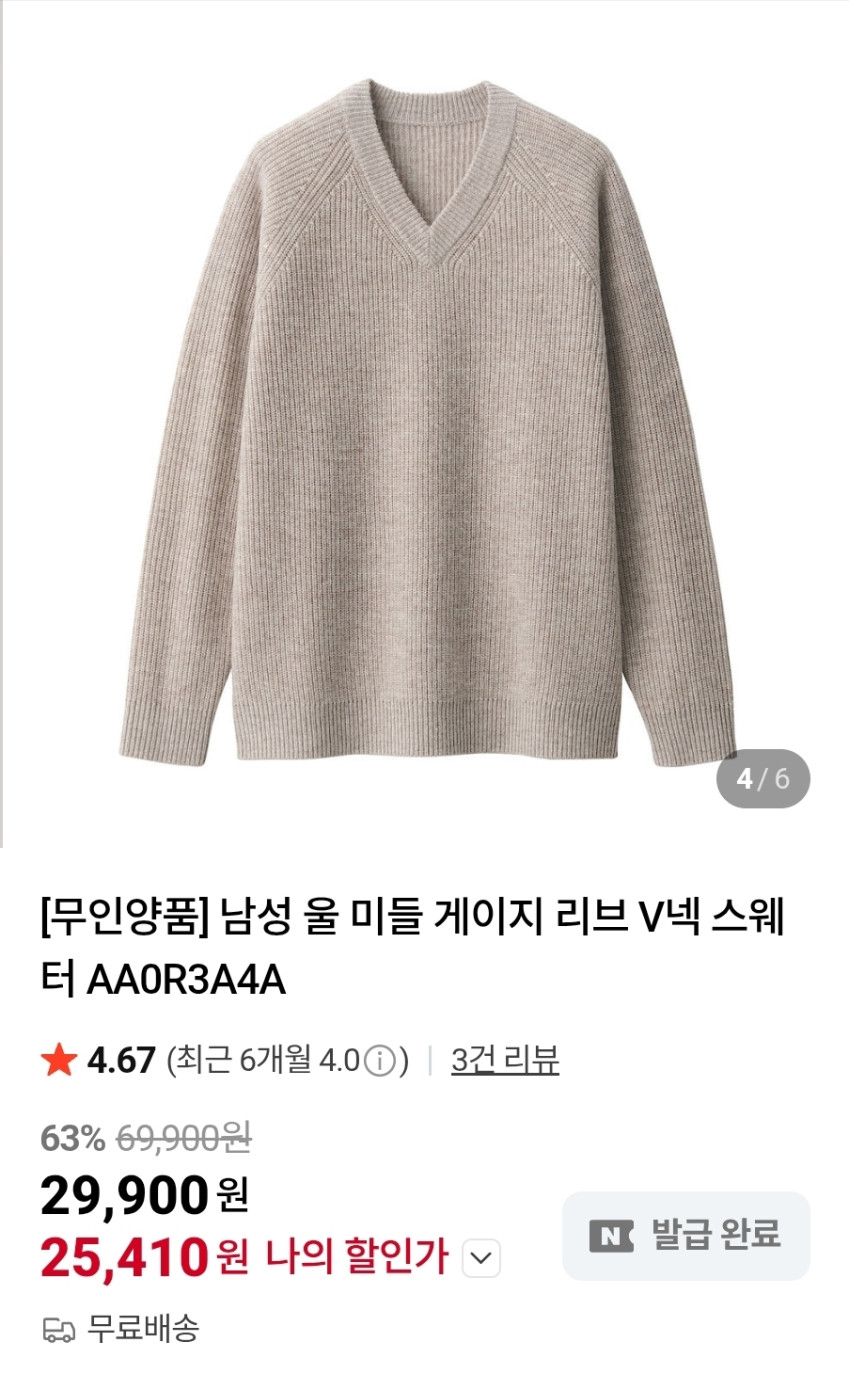The image size is (849, 1390).
Task: Expand the 나의 할인가 discount details
Action: click(481, 1258)
